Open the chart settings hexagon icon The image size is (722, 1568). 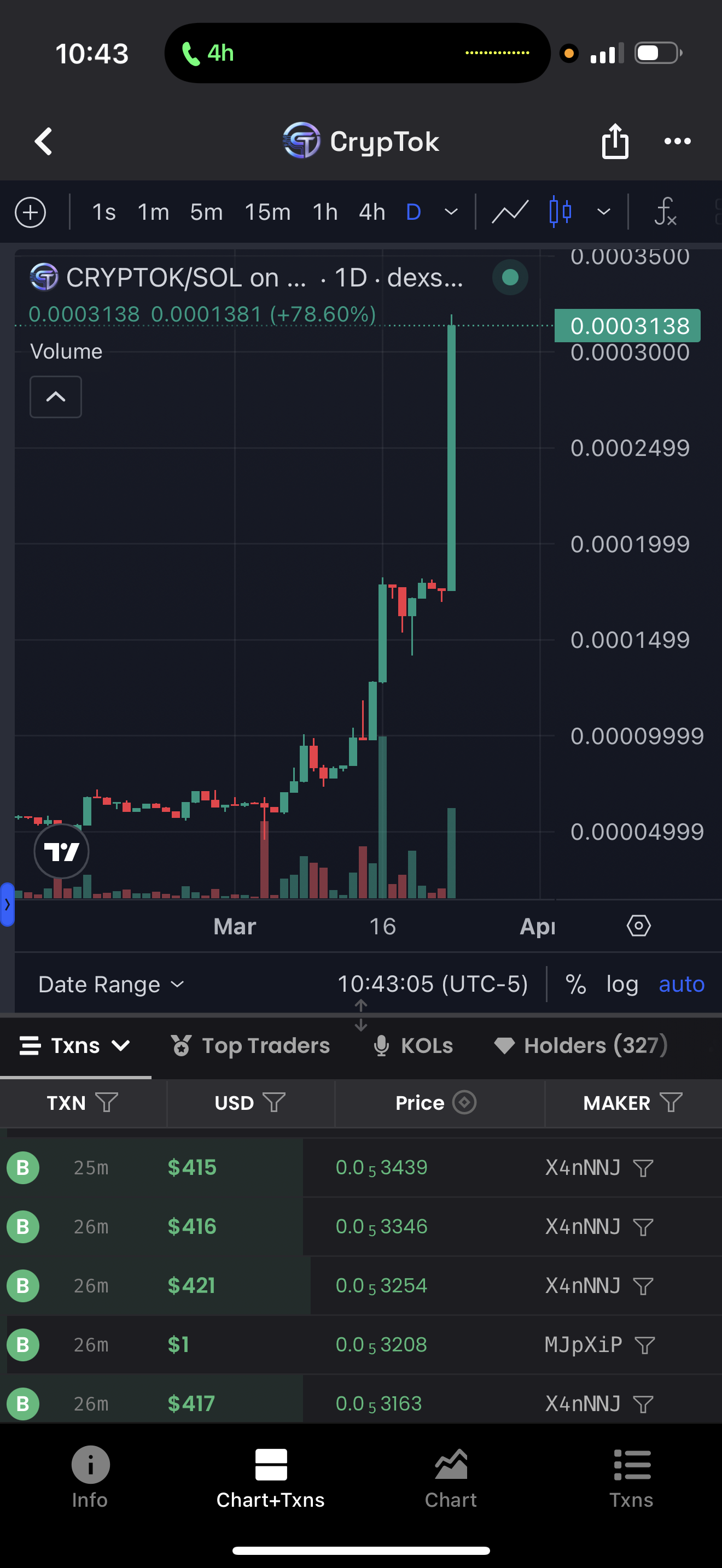point(639,926)
